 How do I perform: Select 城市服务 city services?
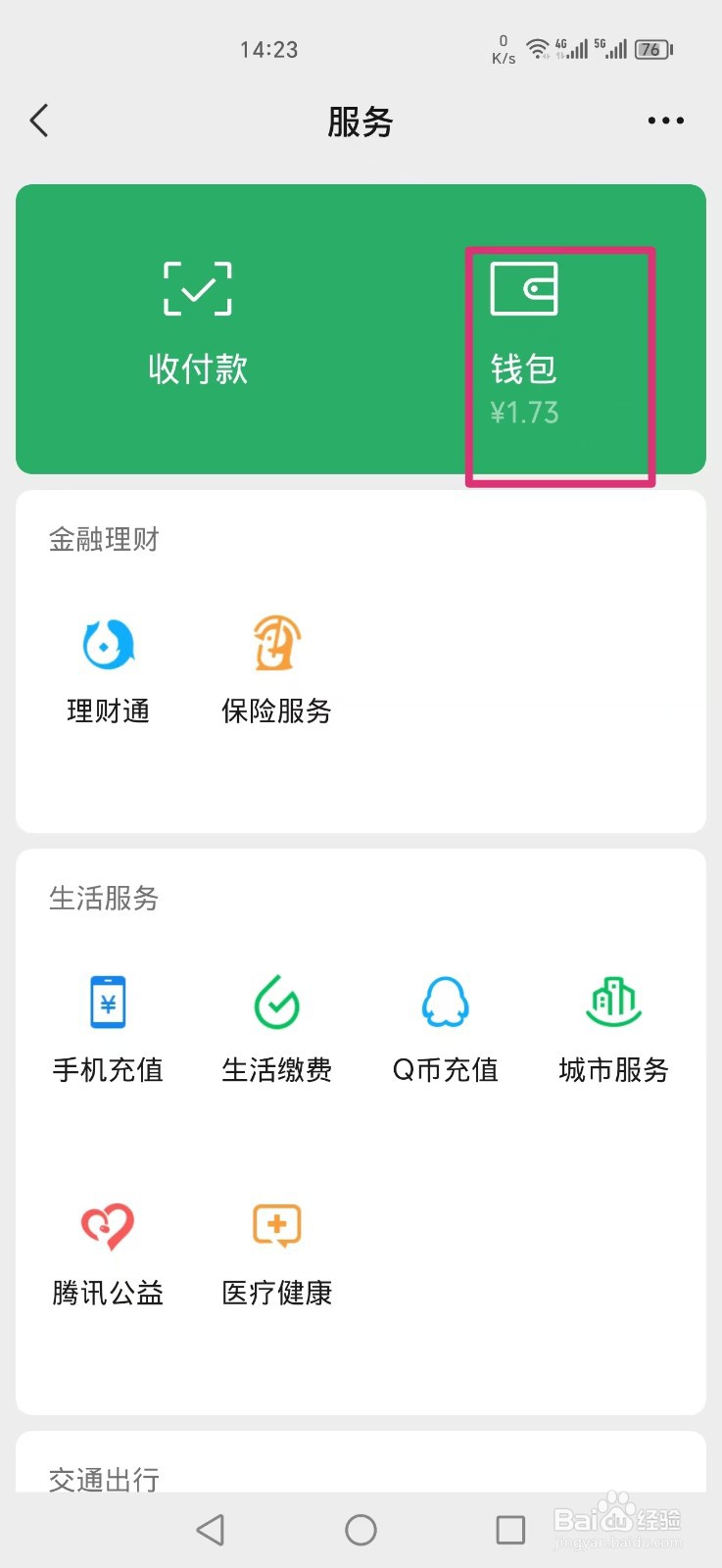coord(613,1024)
